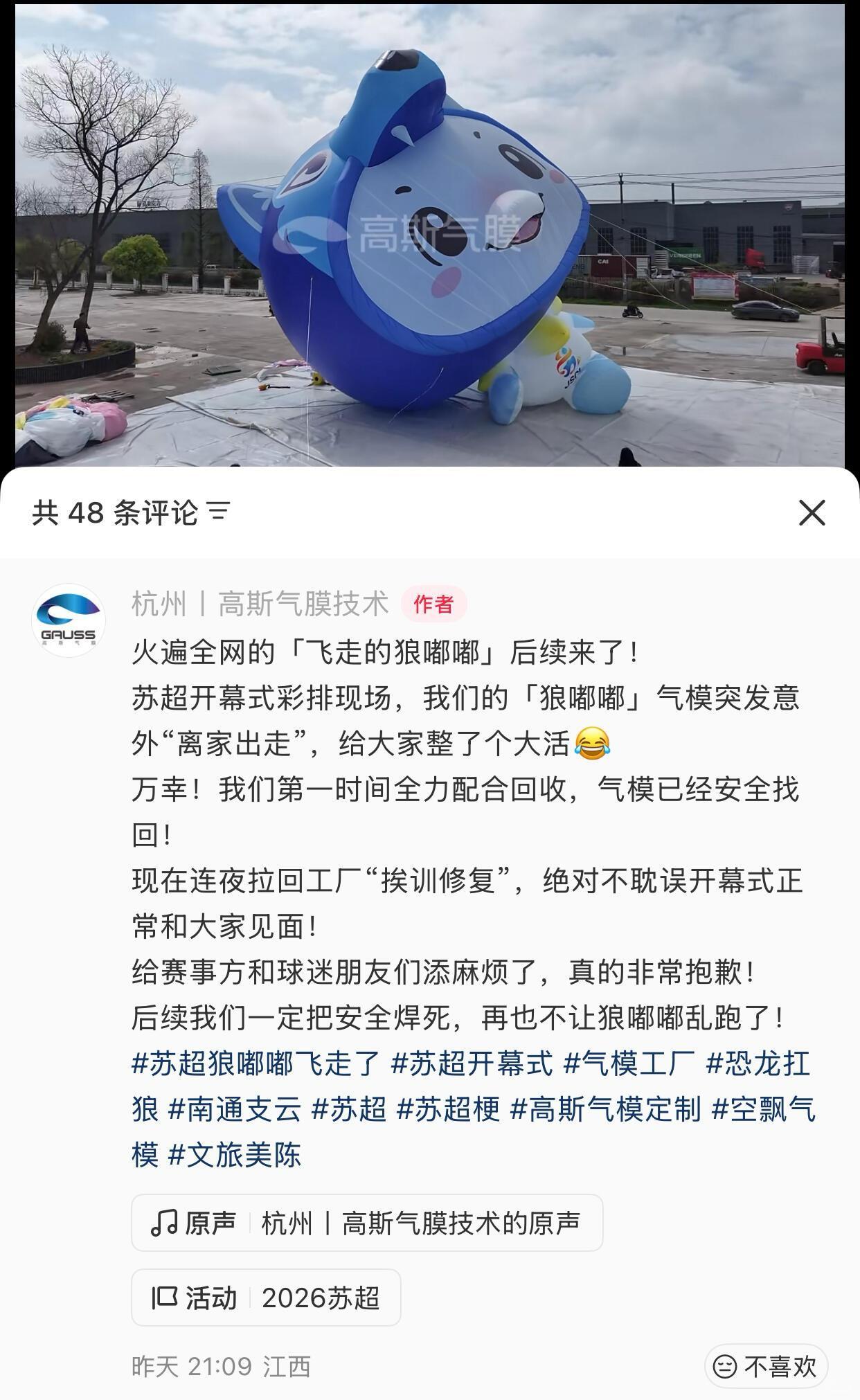860x1400 pixels.
Task: Open profile 杭州丨高斯气膜技术
Action: [x=260, y=604]
